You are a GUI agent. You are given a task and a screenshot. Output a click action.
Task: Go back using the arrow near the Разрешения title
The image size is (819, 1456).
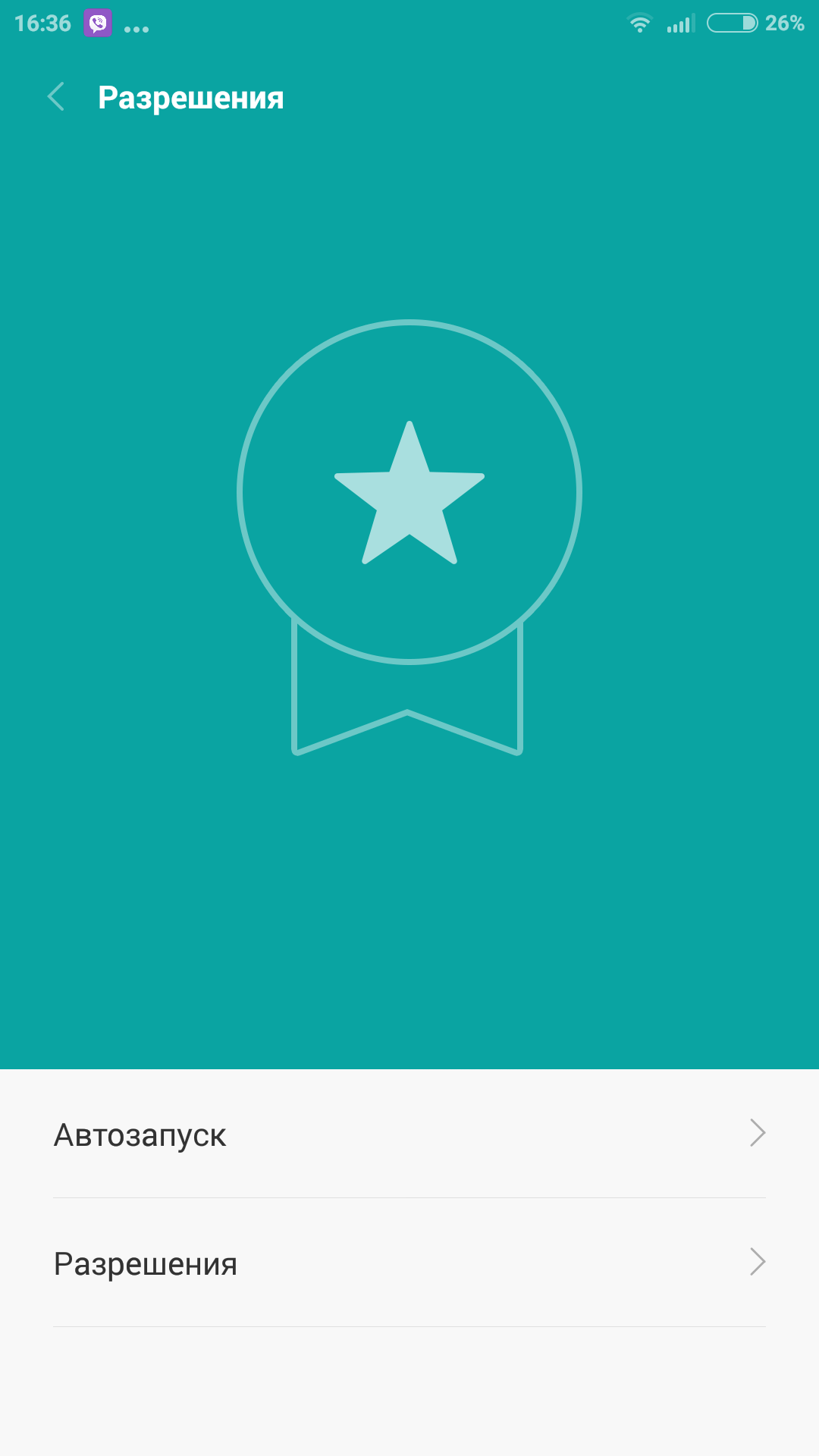pyautogui.click(x=56, y=97)
